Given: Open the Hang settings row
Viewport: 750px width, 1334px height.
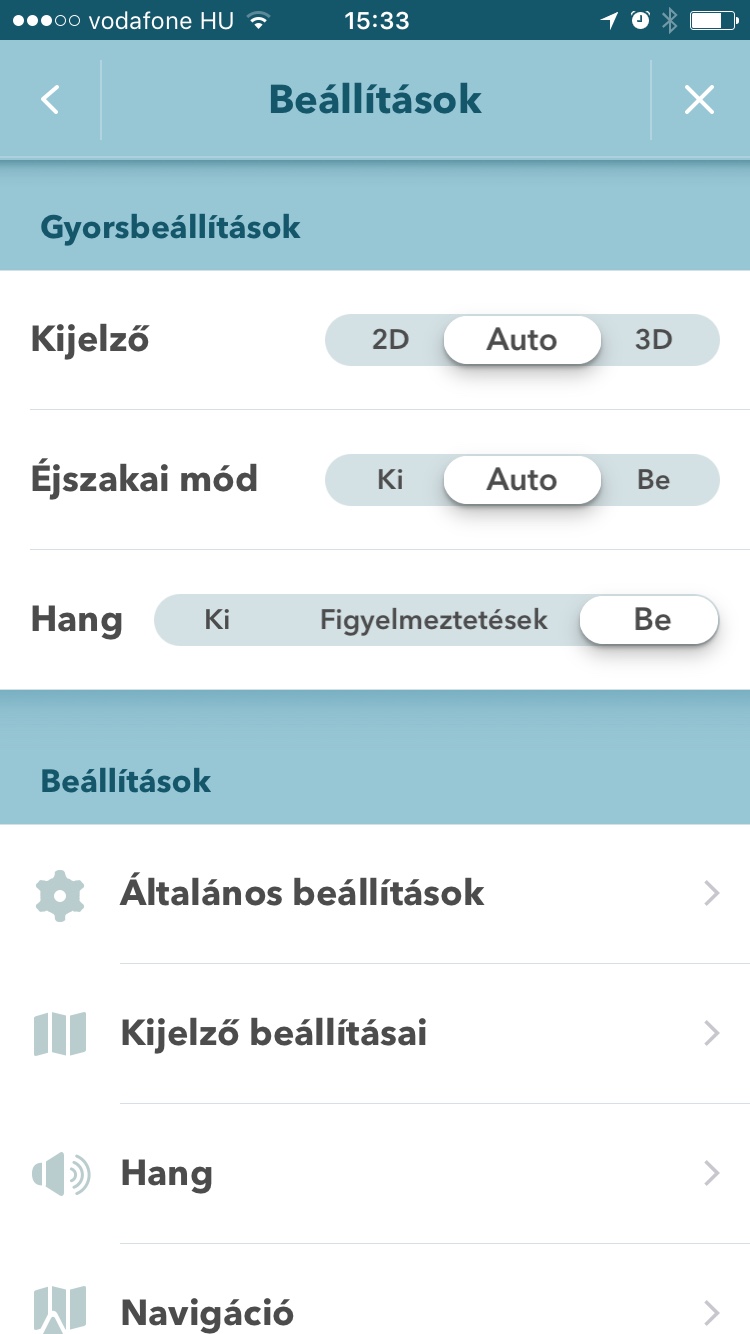Looking at the screenshot, I should pos(375,1173).
